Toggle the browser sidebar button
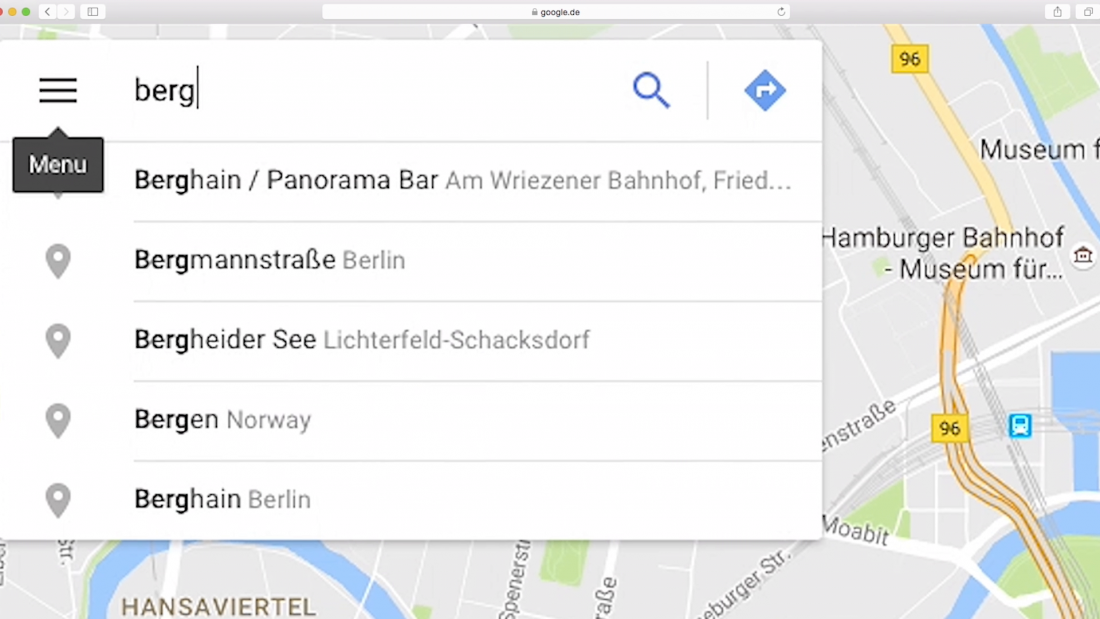Image resolution: width=1100 pixels, height=619 pixels. [93, 12]
